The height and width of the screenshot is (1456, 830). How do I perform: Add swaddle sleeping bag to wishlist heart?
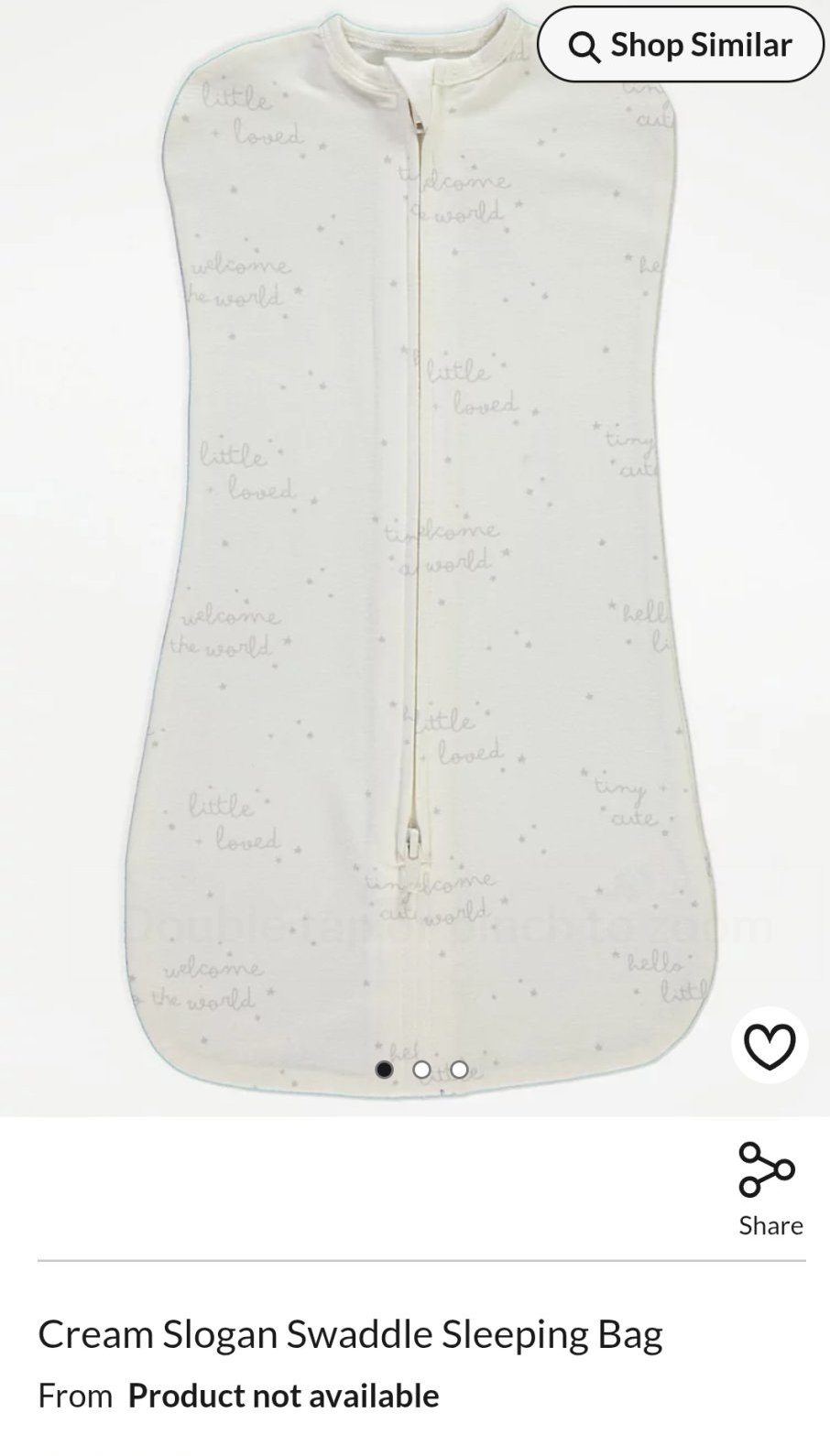[769, 1045]
